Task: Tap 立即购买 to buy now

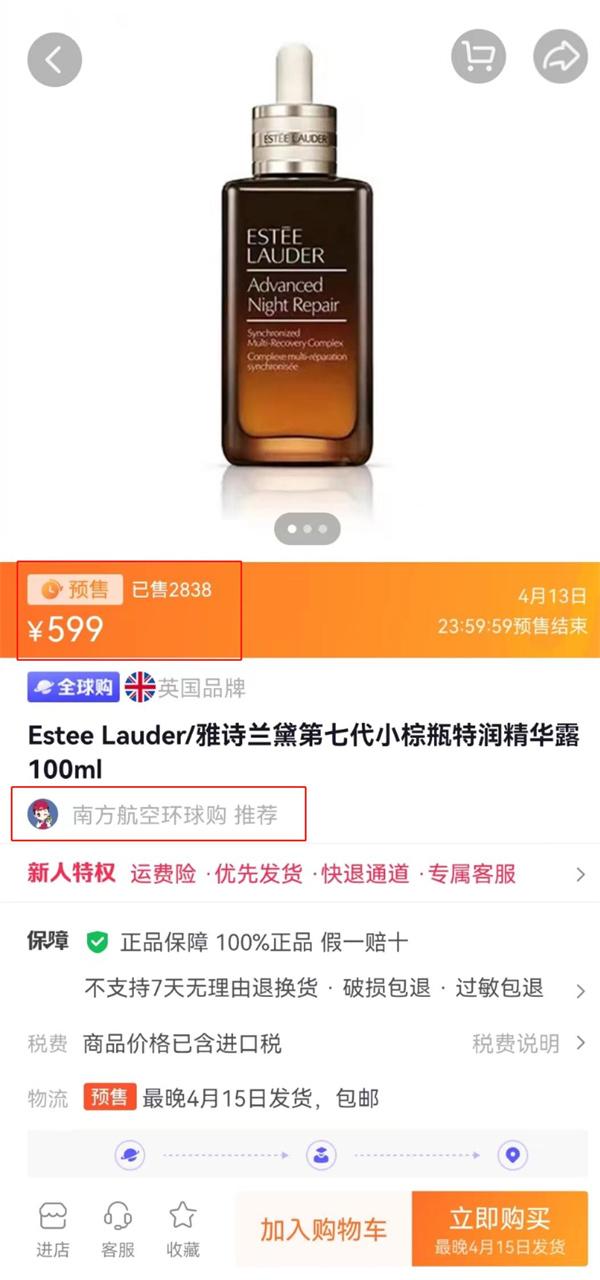Action: click(499, 1230)
